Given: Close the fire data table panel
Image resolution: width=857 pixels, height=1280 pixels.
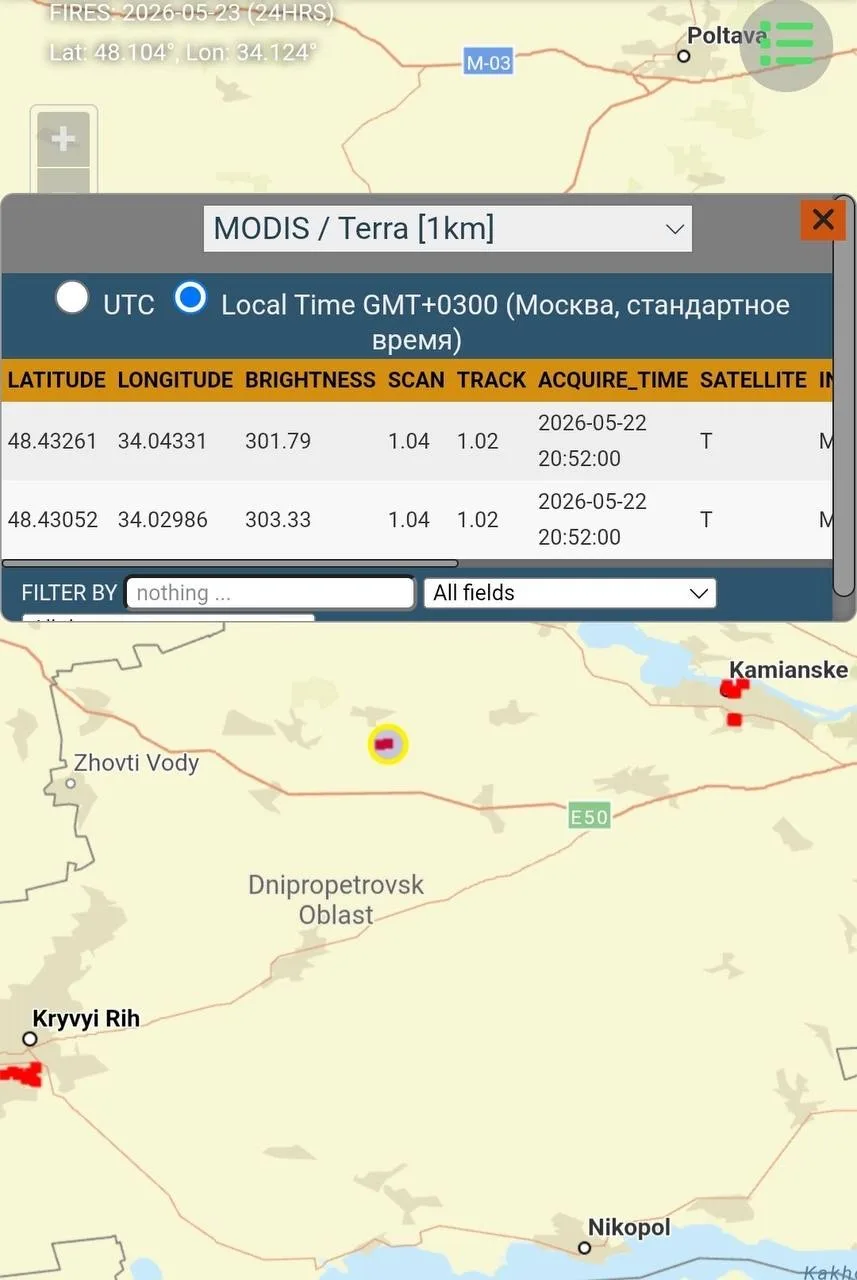Looking at the screenshot, I should pyautogui.click(x=823, y=220).
